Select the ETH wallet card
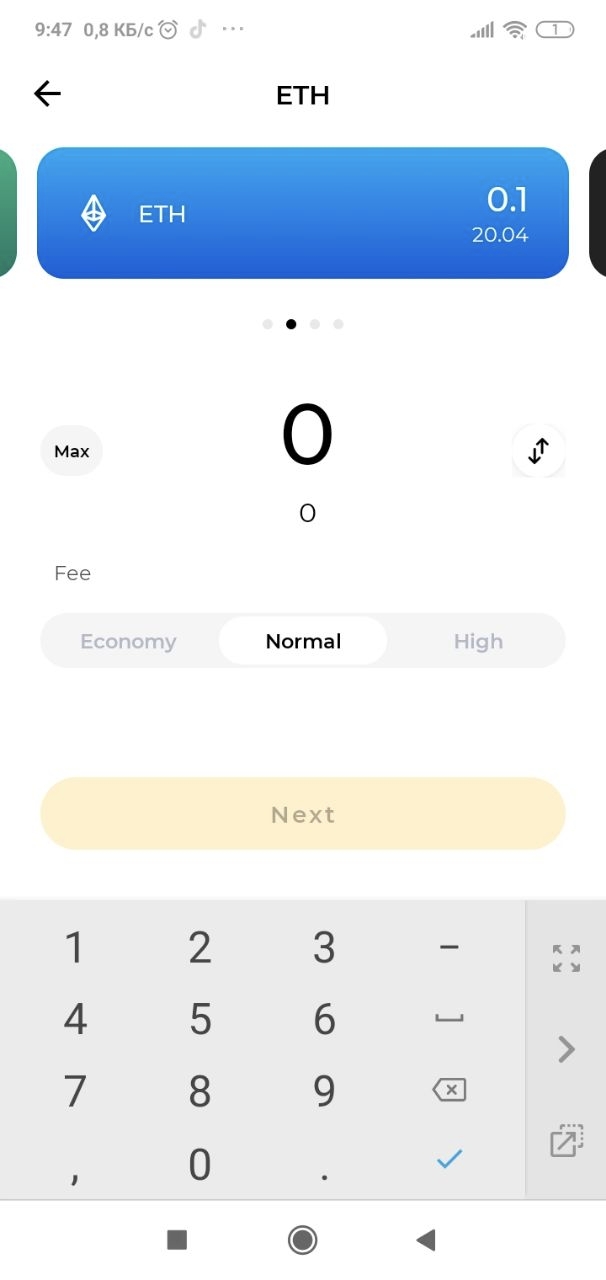The width and height of the screenshot is (606, 1280). (302, 213)
